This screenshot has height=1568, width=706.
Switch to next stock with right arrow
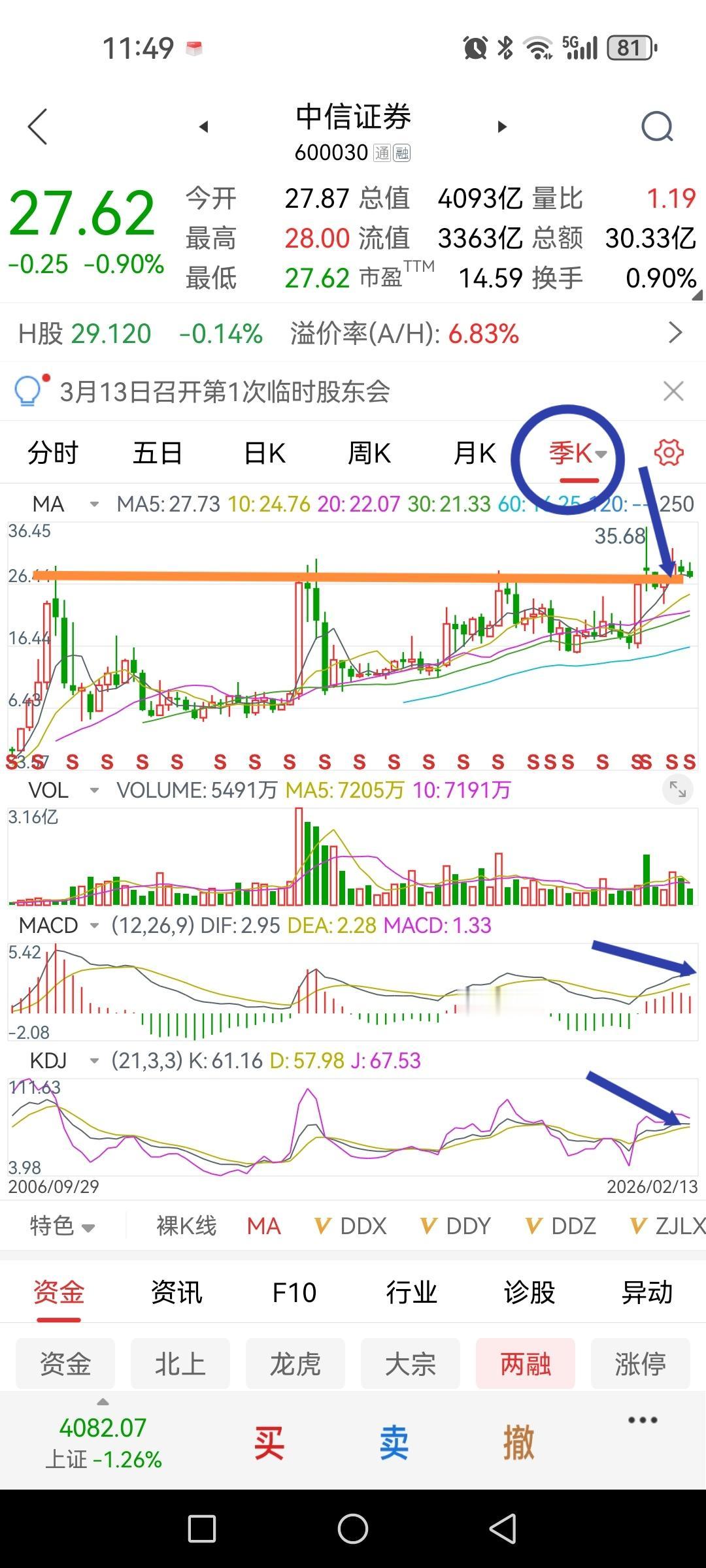tap(501, 127)
